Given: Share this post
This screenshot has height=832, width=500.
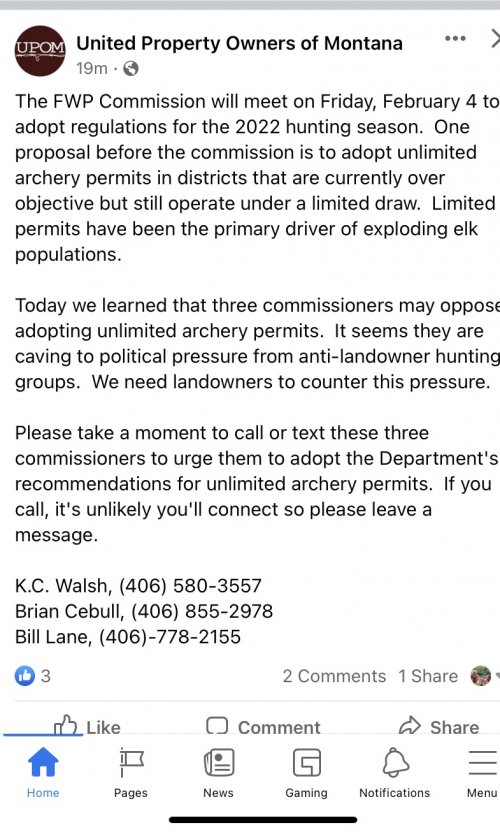Looking at the screenshot, I should tap(439, 726).
